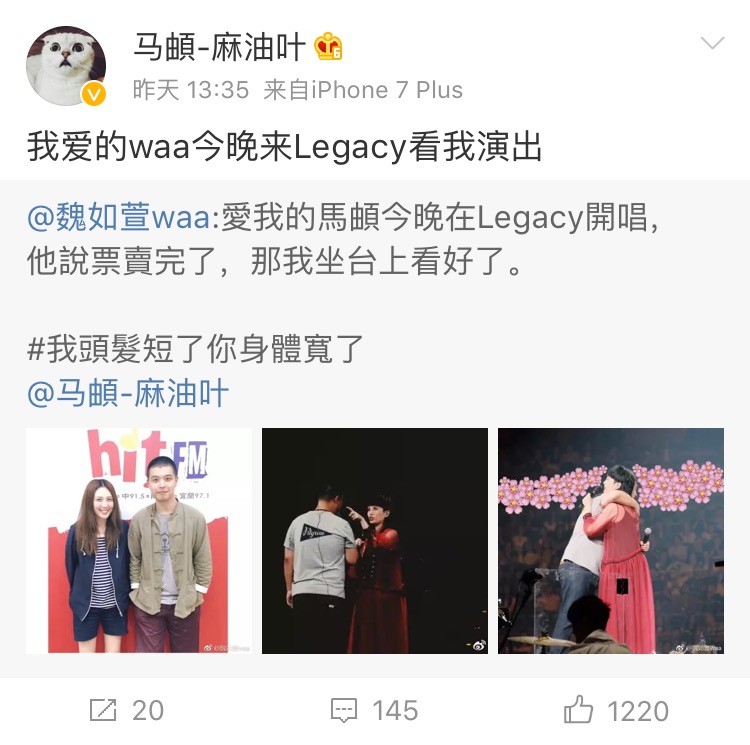This screenshot has width=750, height=745.
Task: Like this post with 1220 likes
Action: pyautogui.click(x=616, y=711)
